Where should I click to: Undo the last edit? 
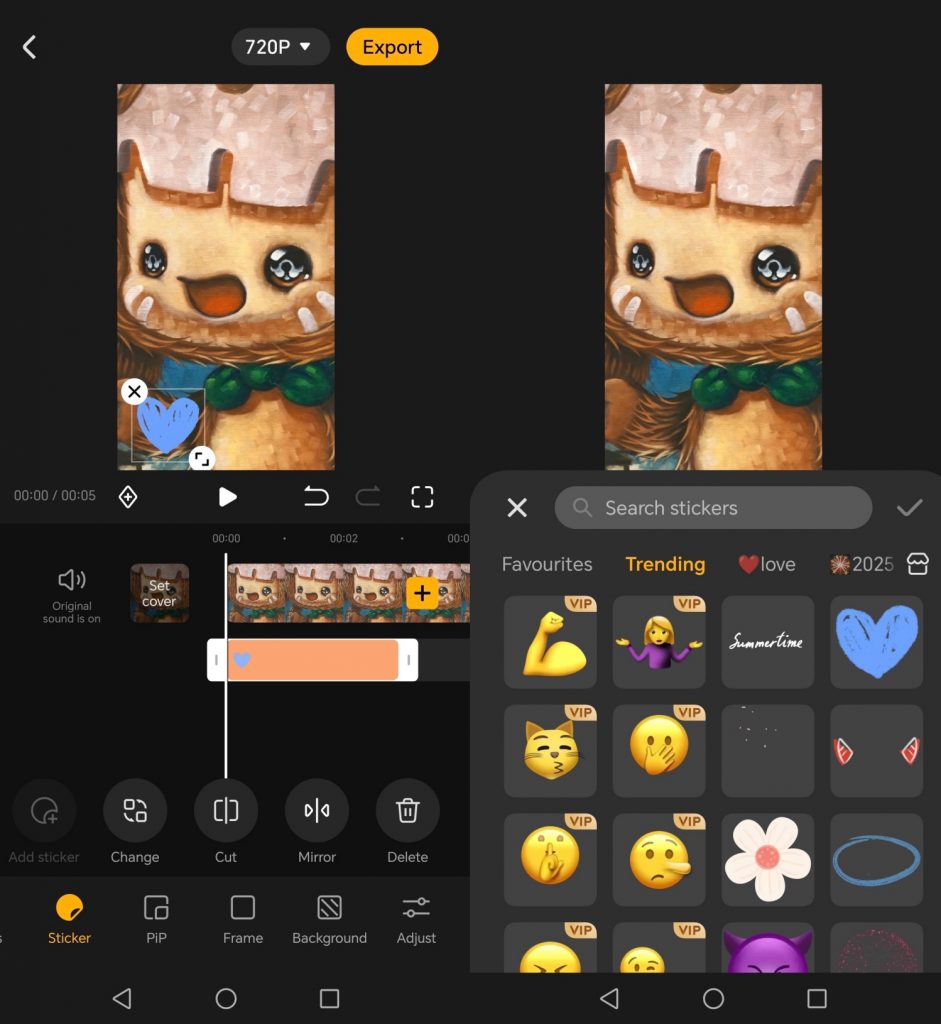click(x=316, y=497)
